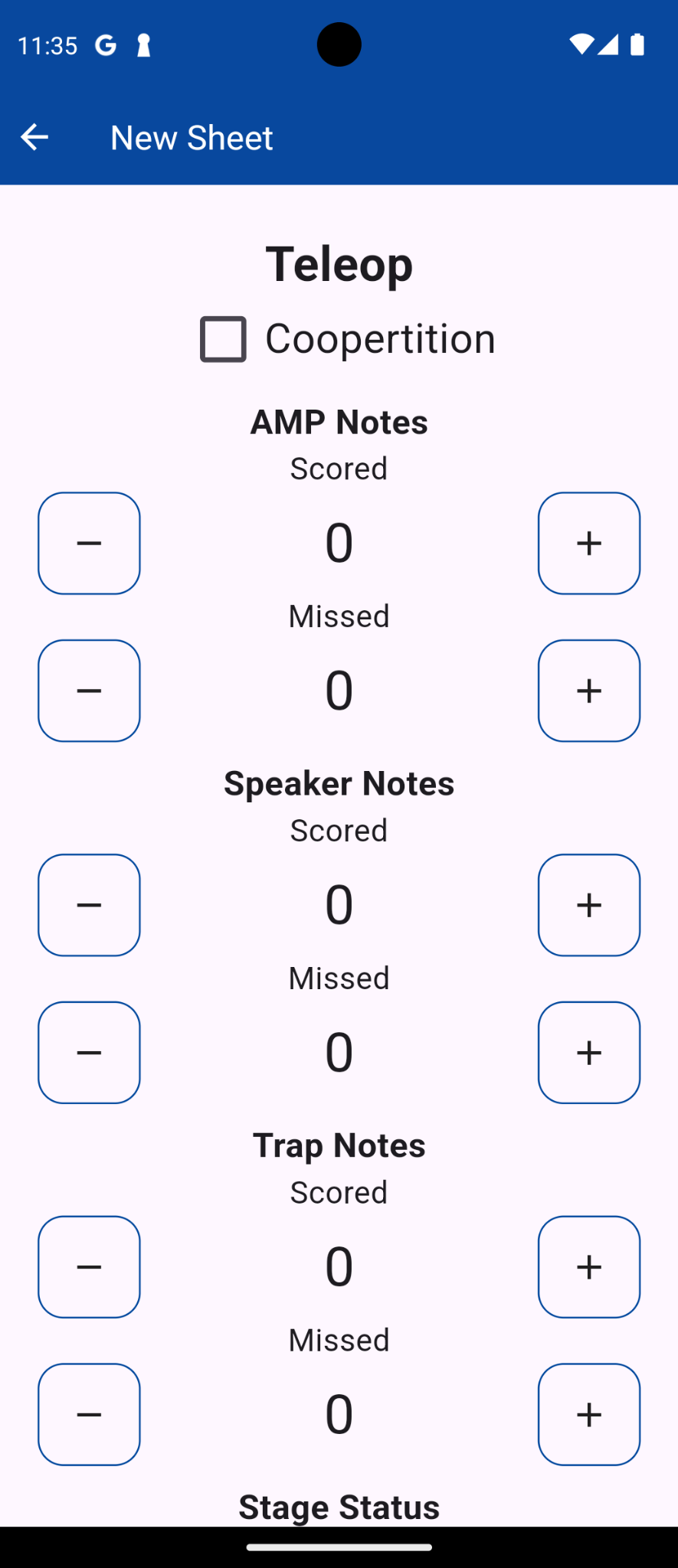This screenshot has width=678, height=1568.
Task: Increase Trap Notes Missed count
Action: pos(588,1414)
